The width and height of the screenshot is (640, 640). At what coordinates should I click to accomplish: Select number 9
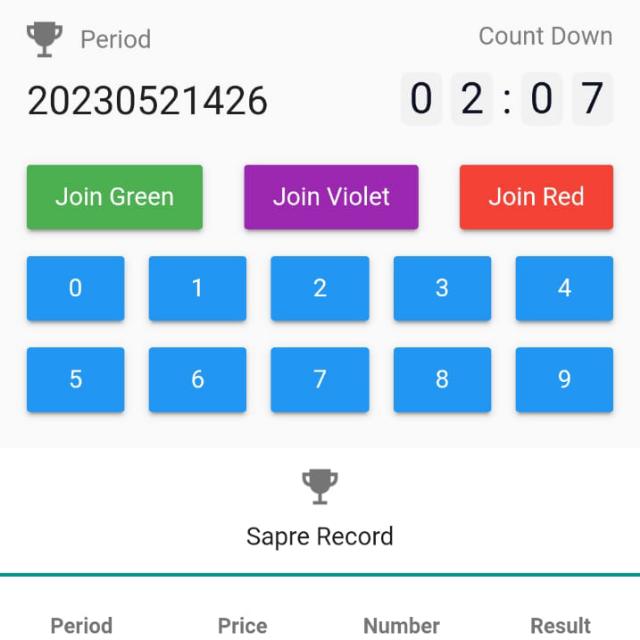click(x=564, y=379)
